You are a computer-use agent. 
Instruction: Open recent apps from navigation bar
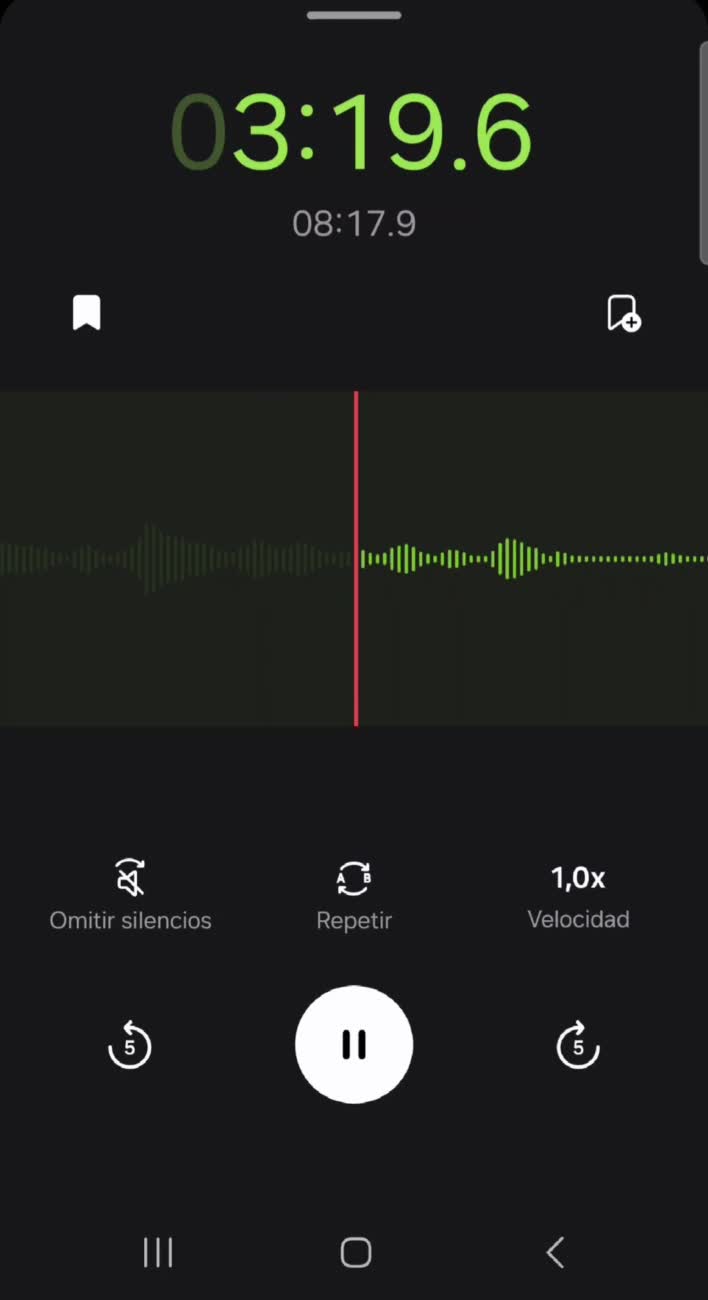(158, 1252)
